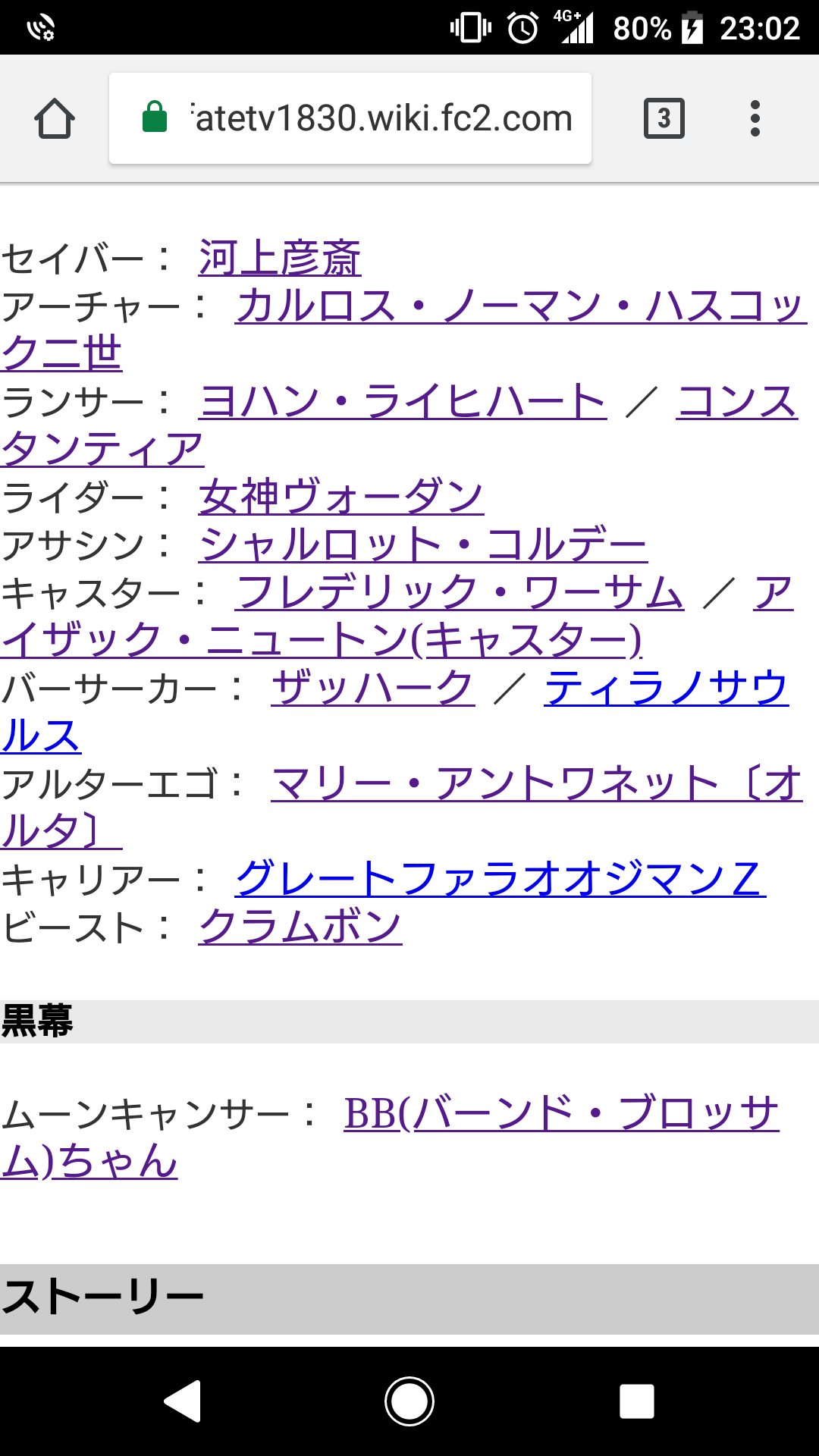
Task: Open the recent apps view
Action: tap(637, 1401)
